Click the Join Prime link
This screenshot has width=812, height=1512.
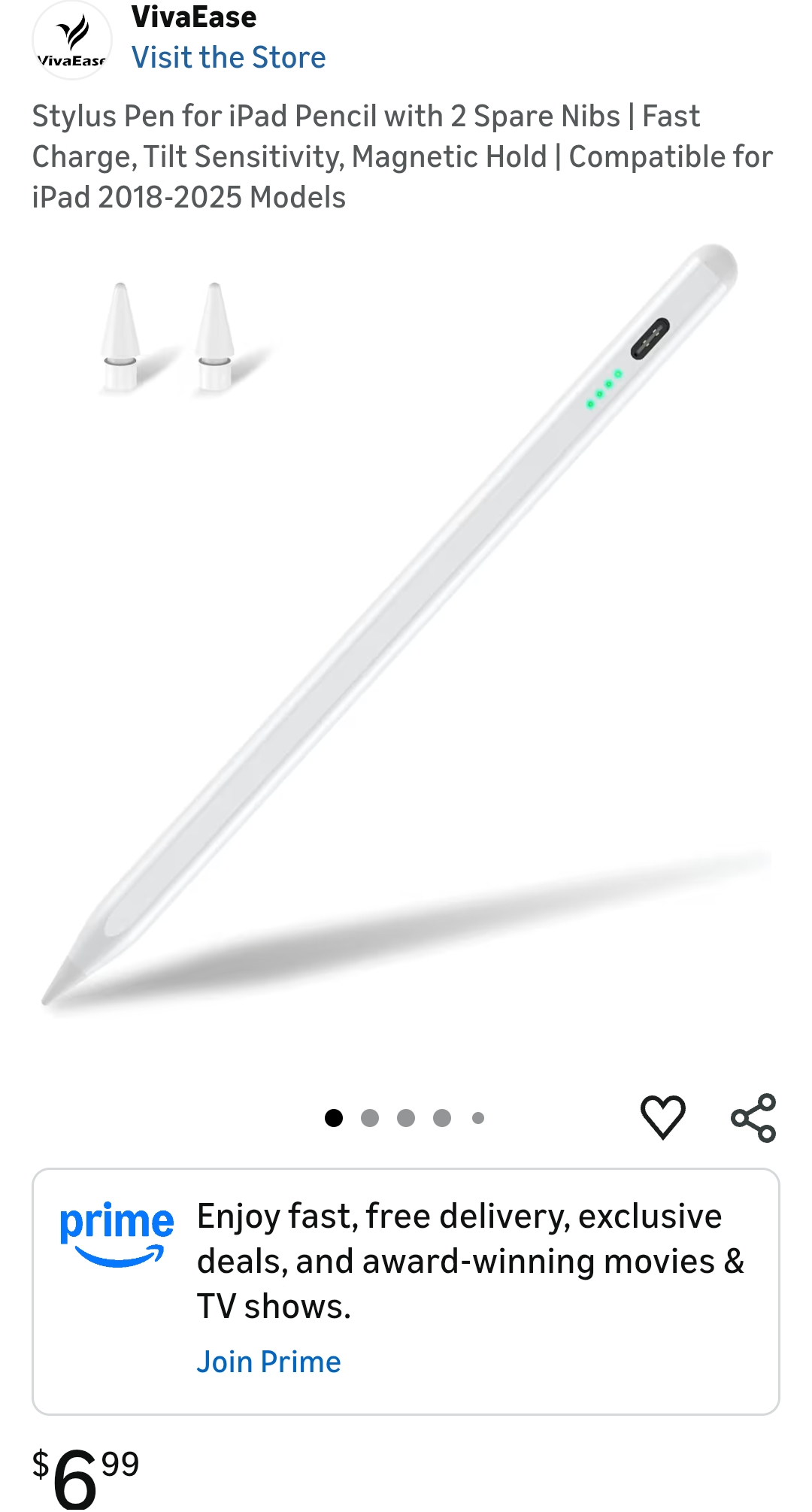(x=268, y=1361)
